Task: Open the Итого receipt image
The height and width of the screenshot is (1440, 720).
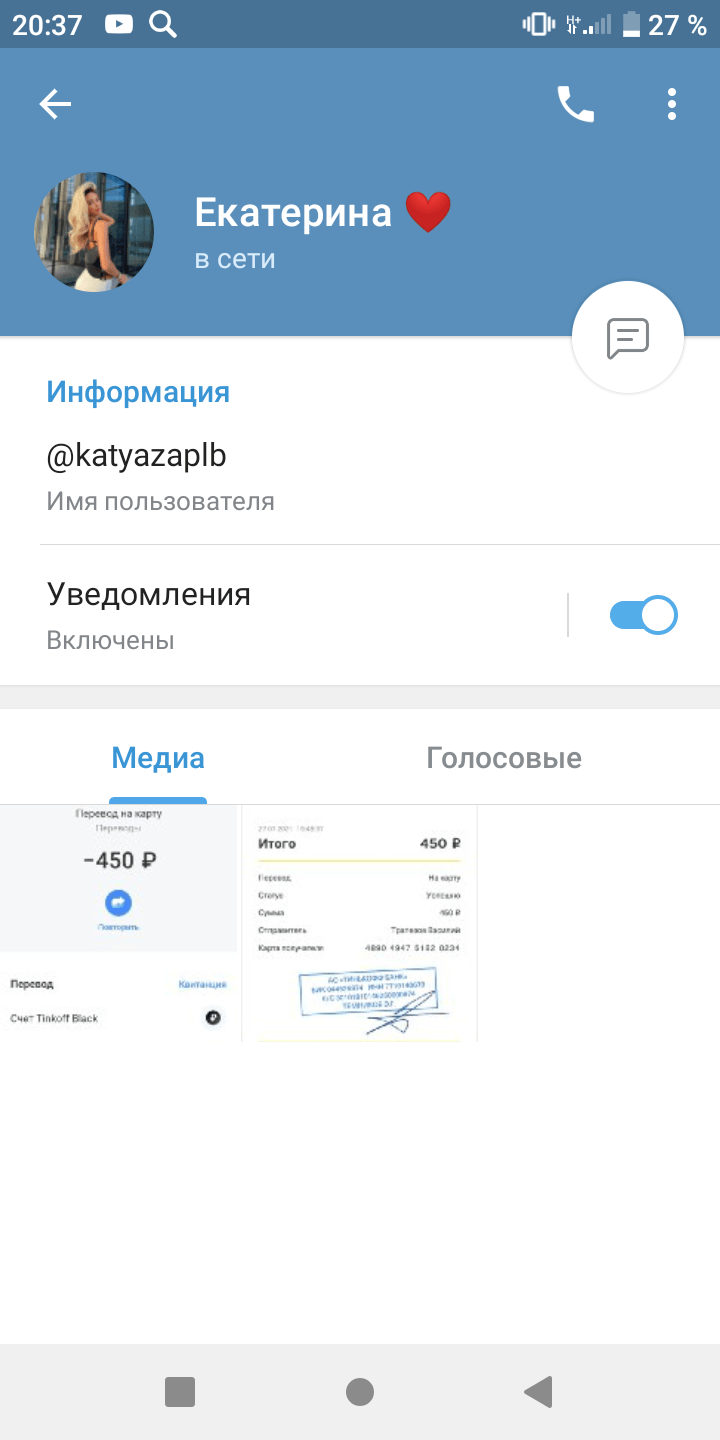Action: click(360, 923)
